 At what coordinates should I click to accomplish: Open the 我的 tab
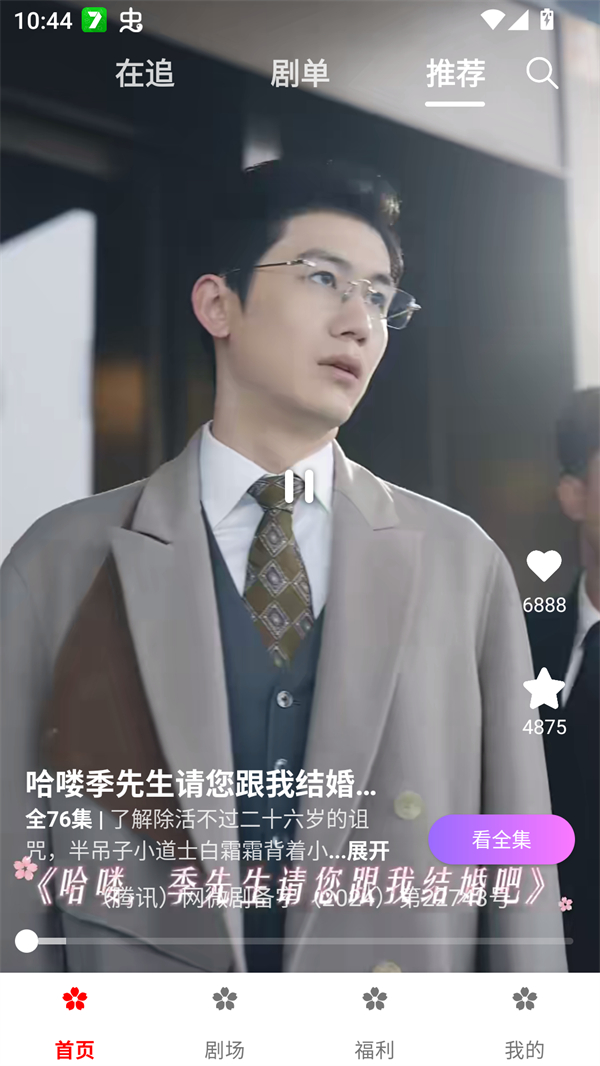(525, 1020)
